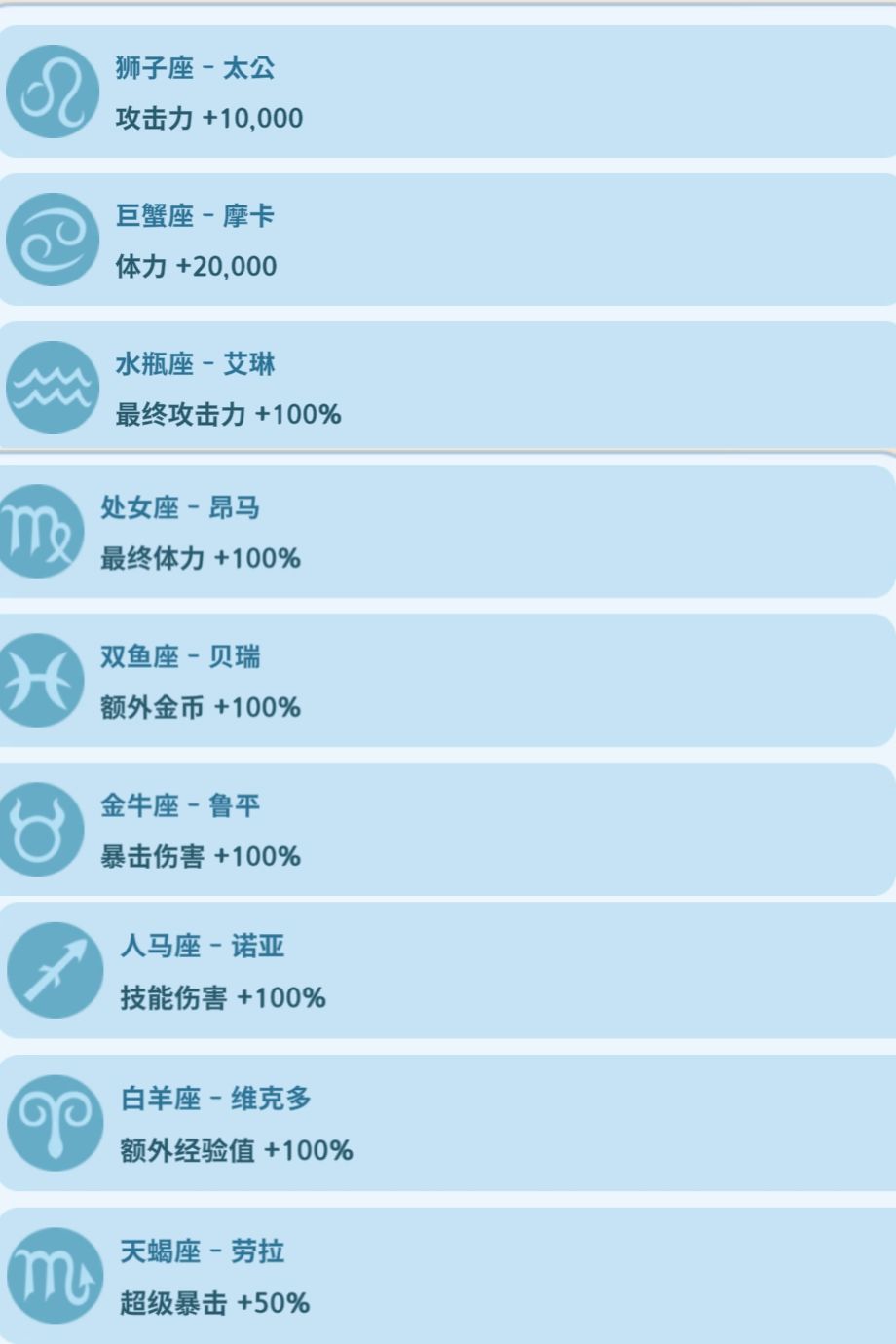Select the Leo zodiac icon

[x=54, y=90]
